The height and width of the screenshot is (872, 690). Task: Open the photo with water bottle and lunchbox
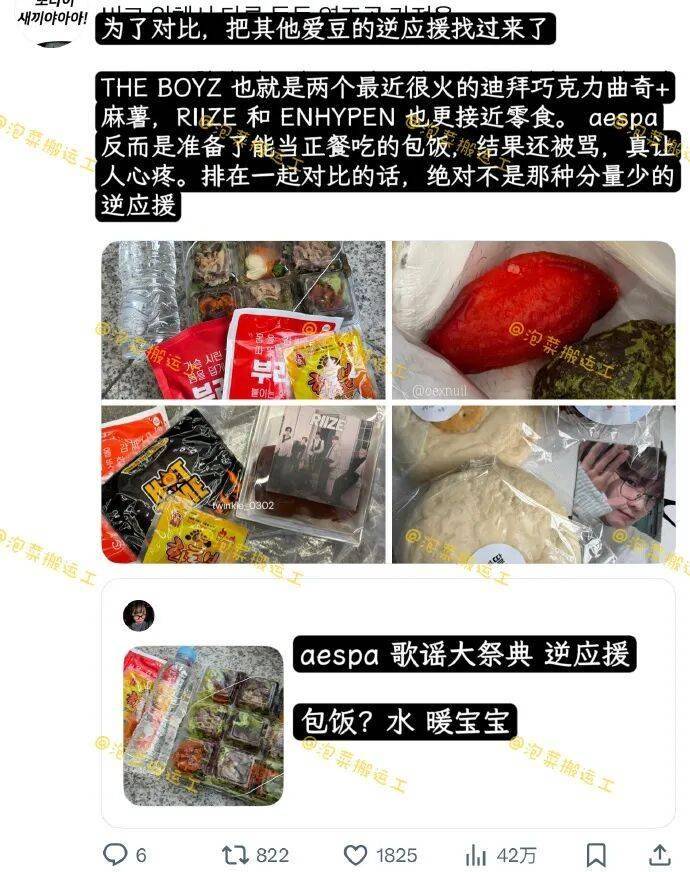[243, 320]
